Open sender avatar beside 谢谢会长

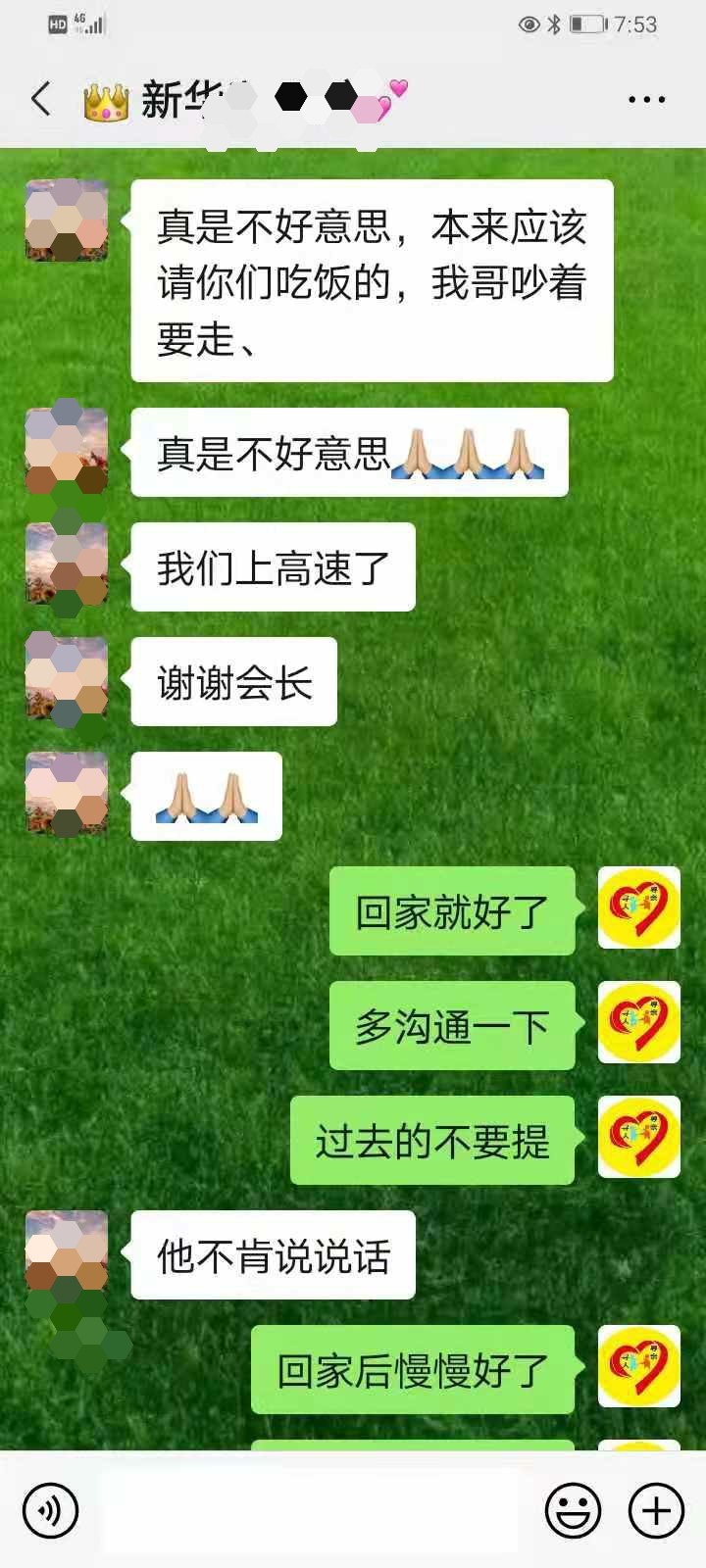point(67,679)
